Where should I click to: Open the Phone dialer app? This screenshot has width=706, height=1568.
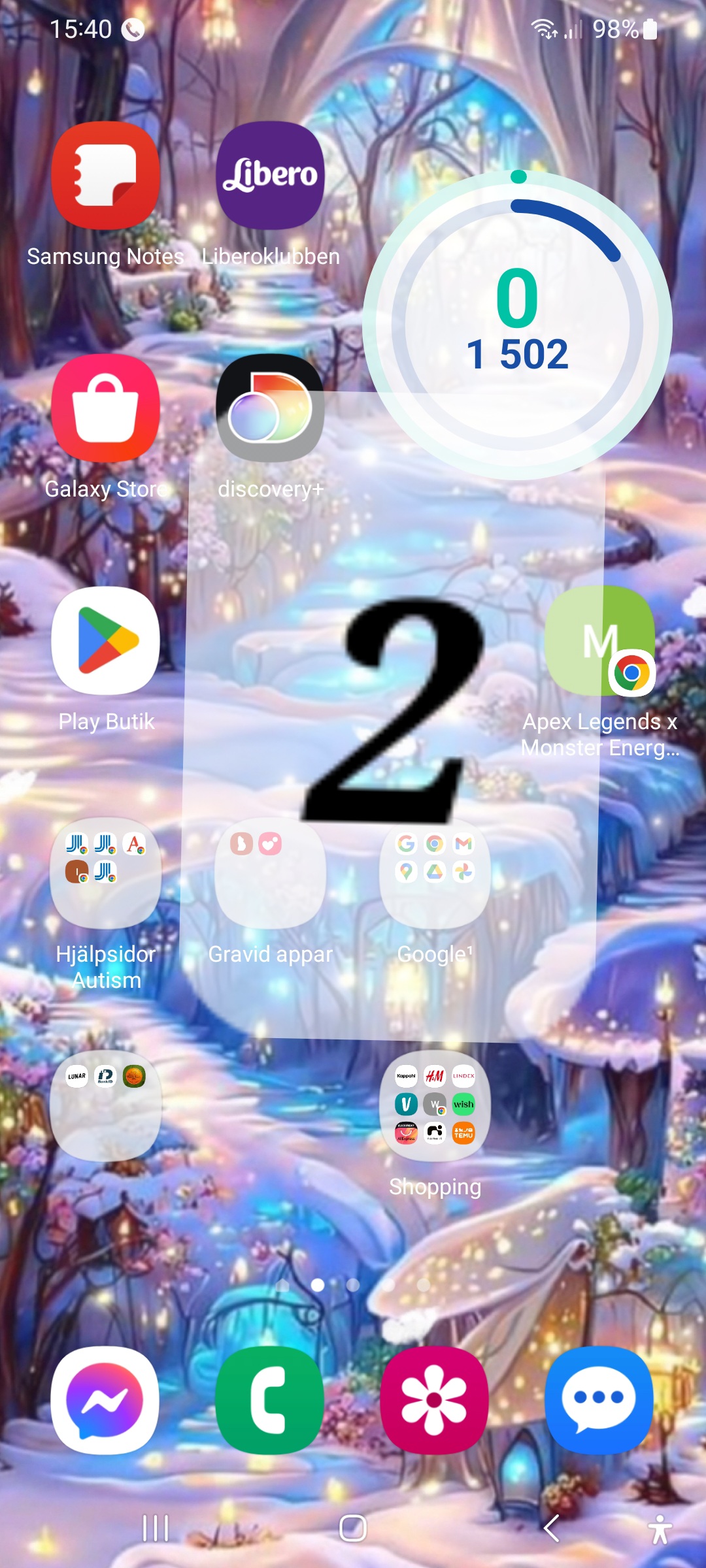pyautogui.click(x=270, y=1400)
